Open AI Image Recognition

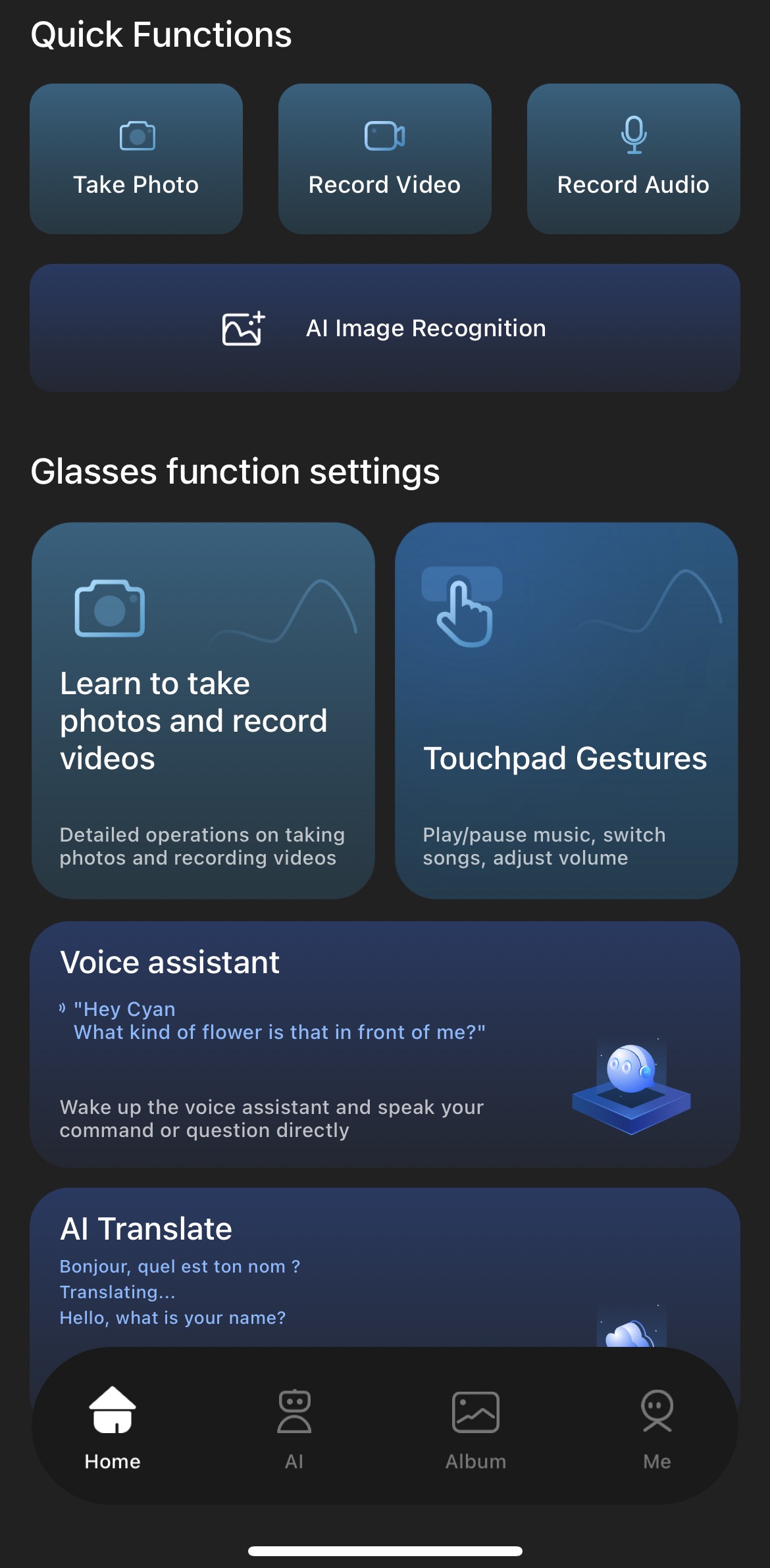pos(385,328)
